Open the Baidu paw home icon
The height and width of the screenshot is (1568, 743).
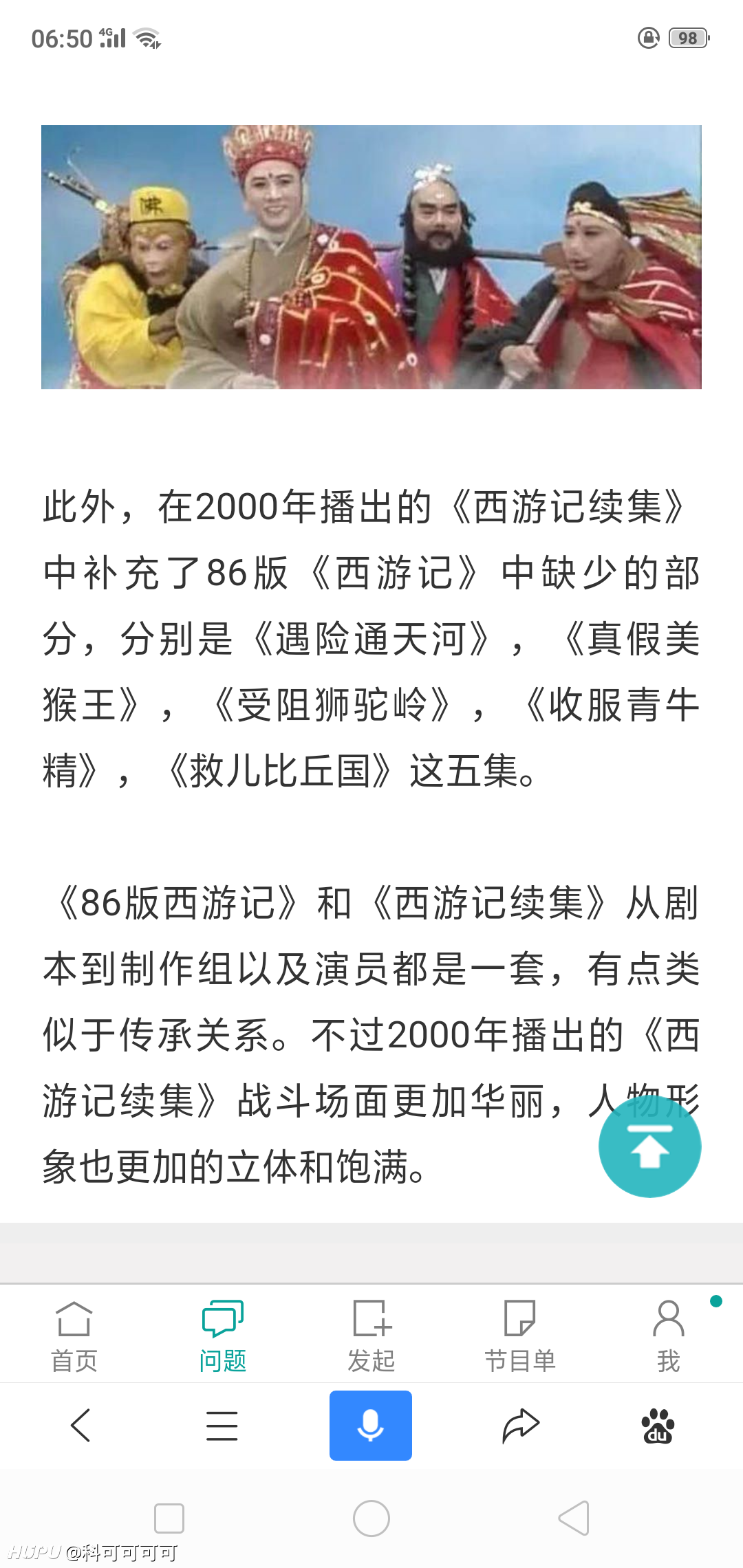click(x=658, y=1425)
